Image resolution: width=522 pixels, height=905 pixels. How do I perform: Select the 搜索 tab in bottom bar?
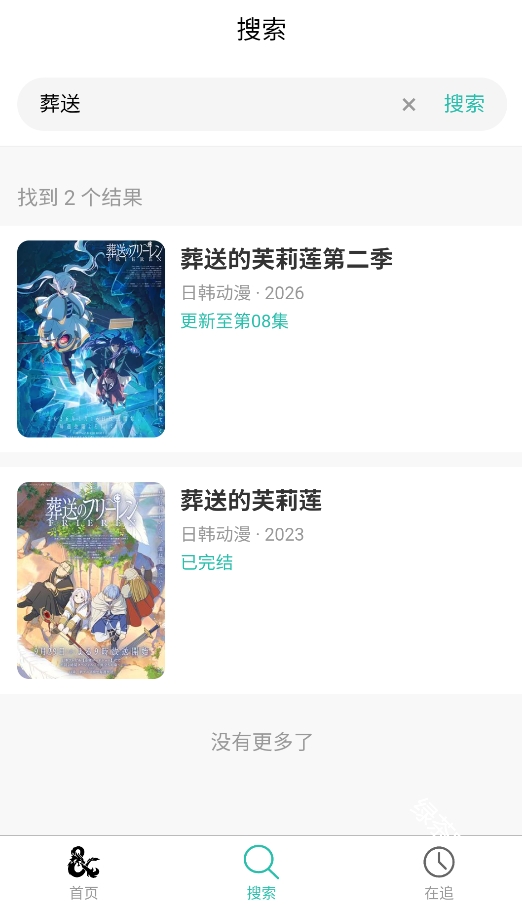pos(261,872)
